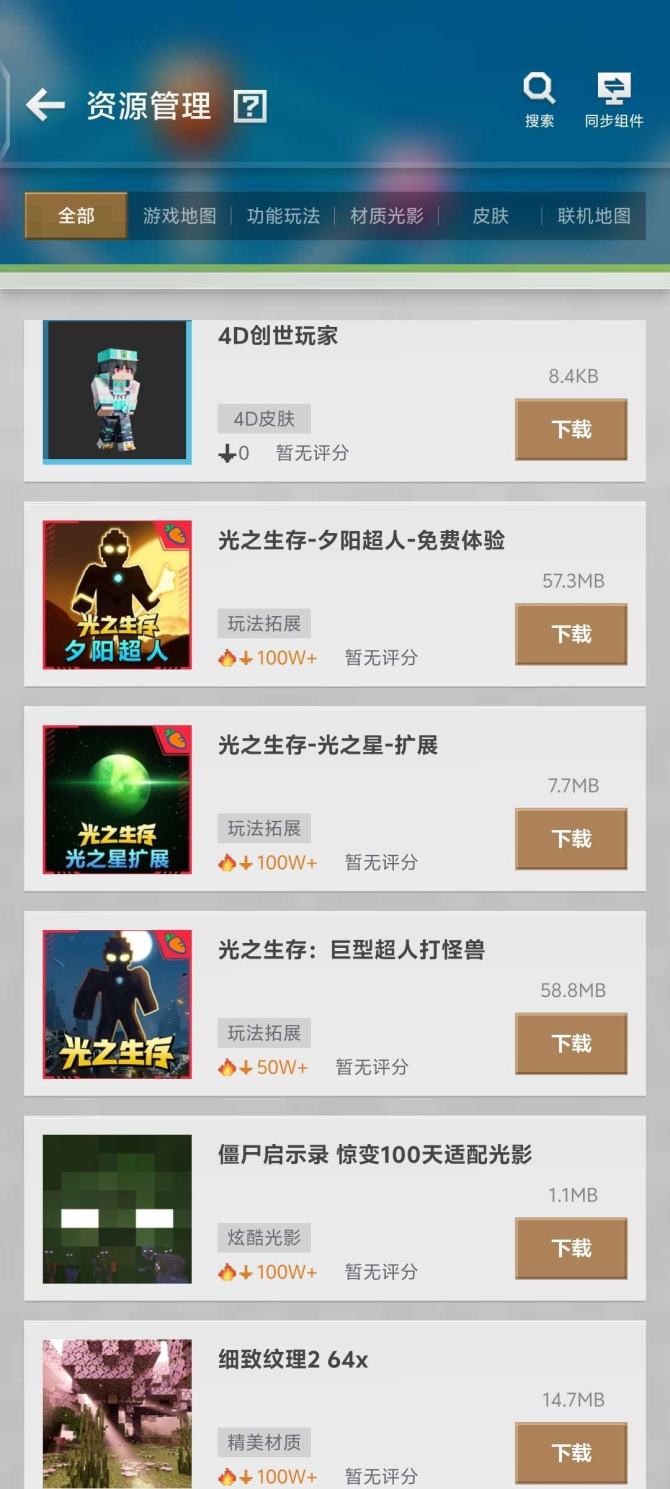Download 僵尸启示录 shader pack
This screenshot has height=1489, width=670.
[x=571, y=1248]
